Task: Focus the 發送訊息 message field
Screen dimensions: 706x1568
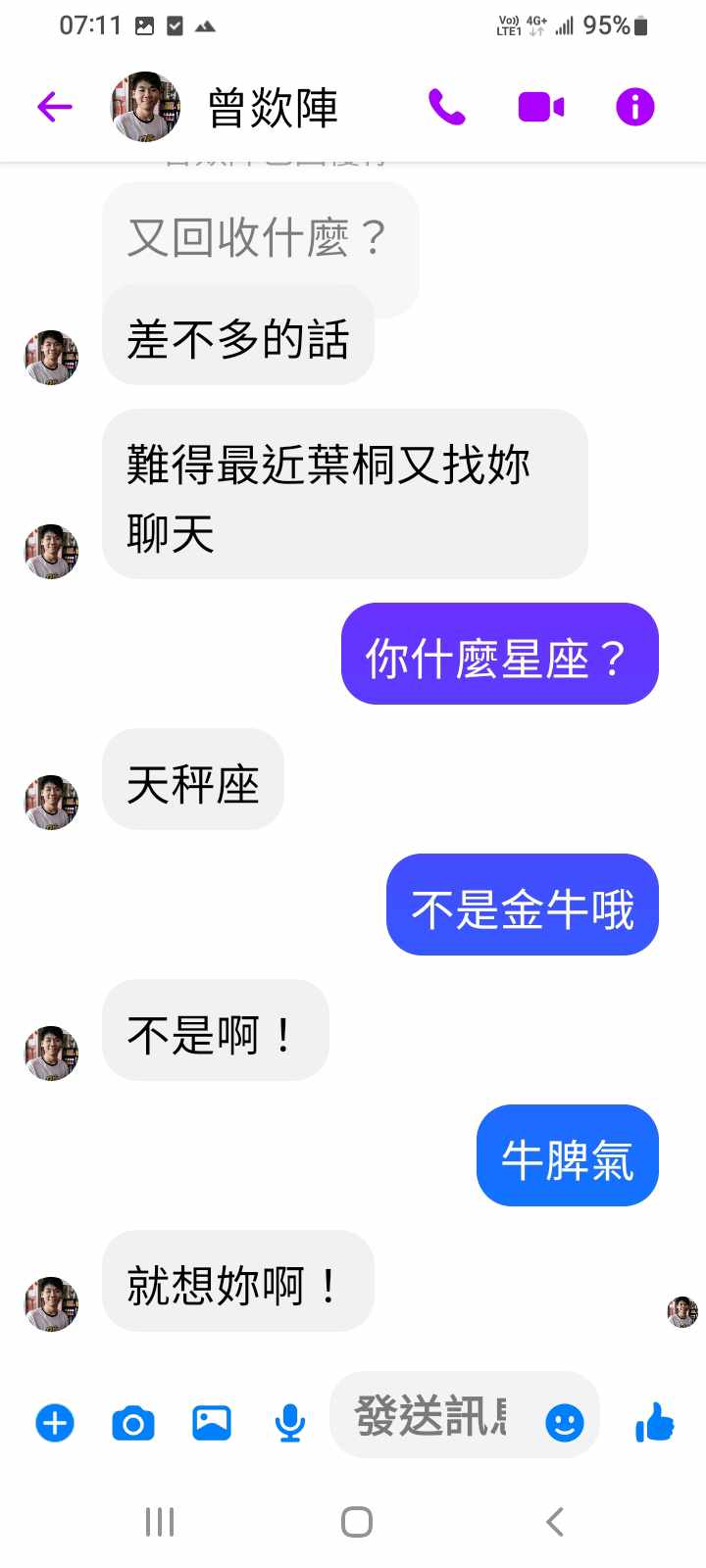Action: coord(431,1416)
